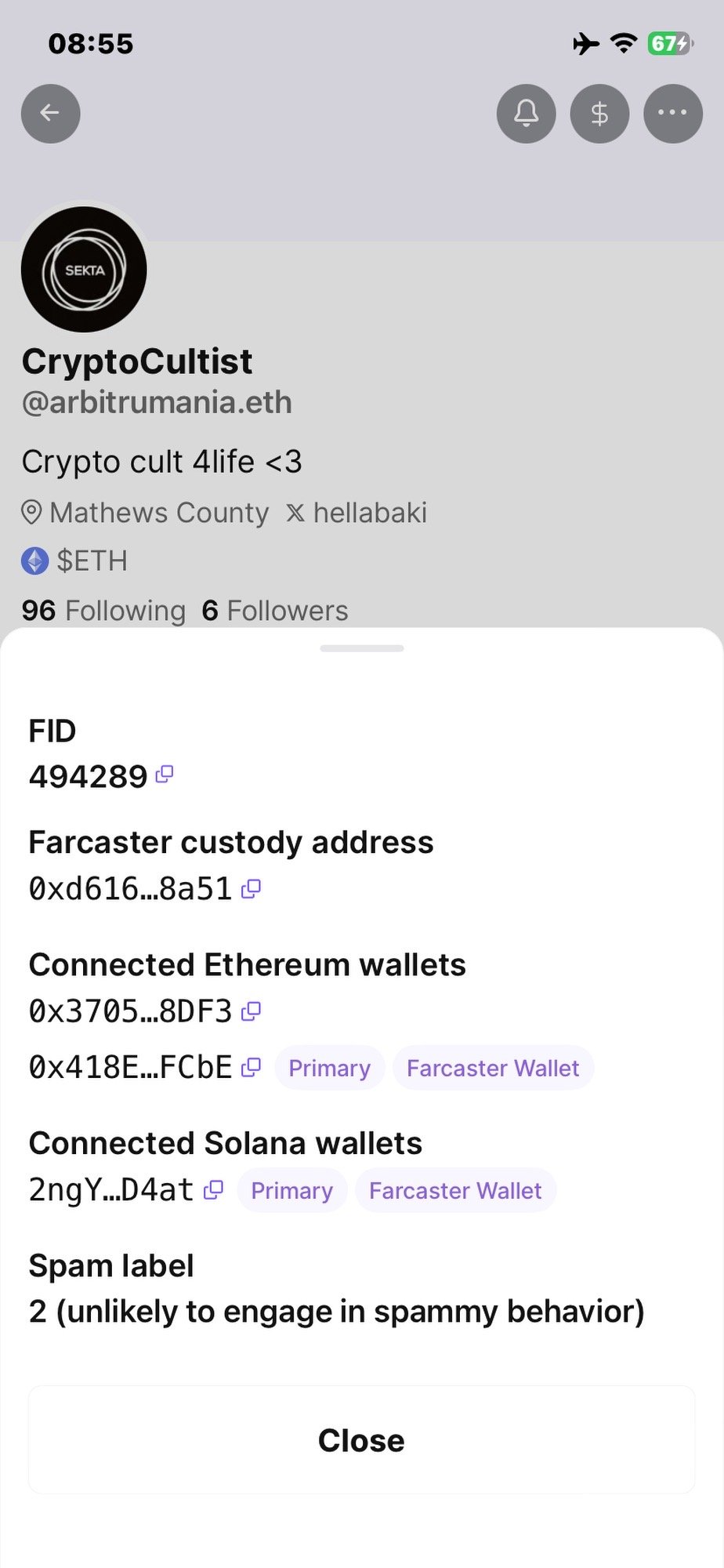Close the account details sheet
Screen dimensions: 724x1568
pos(361,1439)
